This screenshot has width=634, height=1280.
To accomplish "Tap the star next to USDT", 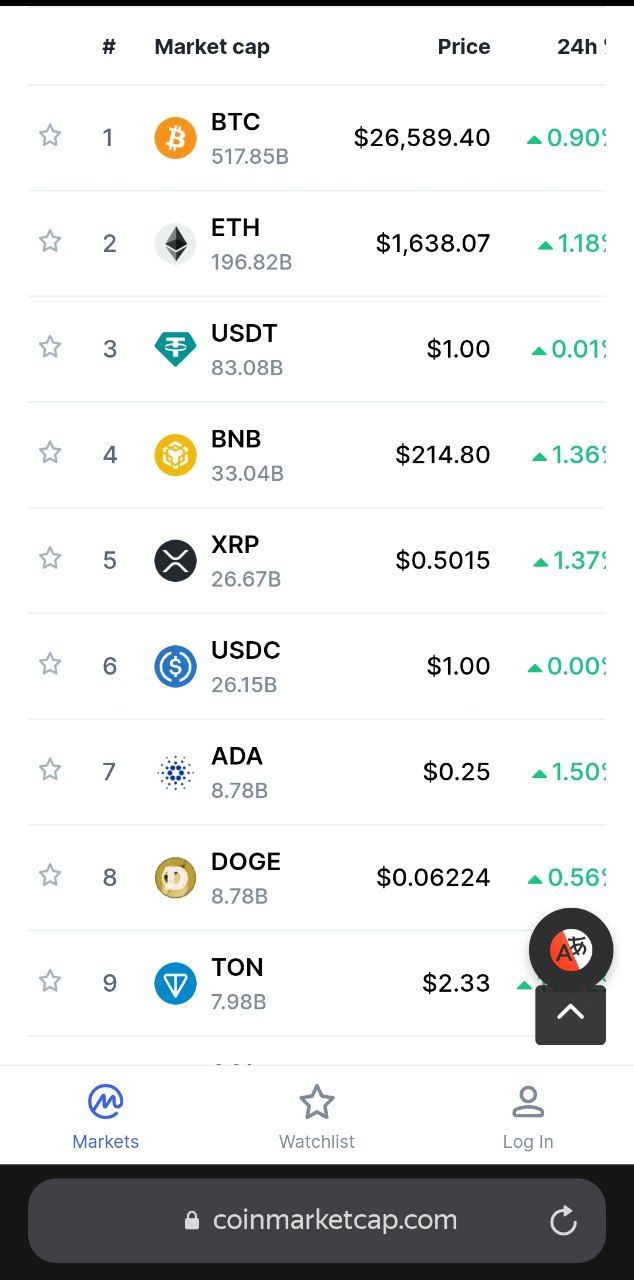I will coord(50,348).
